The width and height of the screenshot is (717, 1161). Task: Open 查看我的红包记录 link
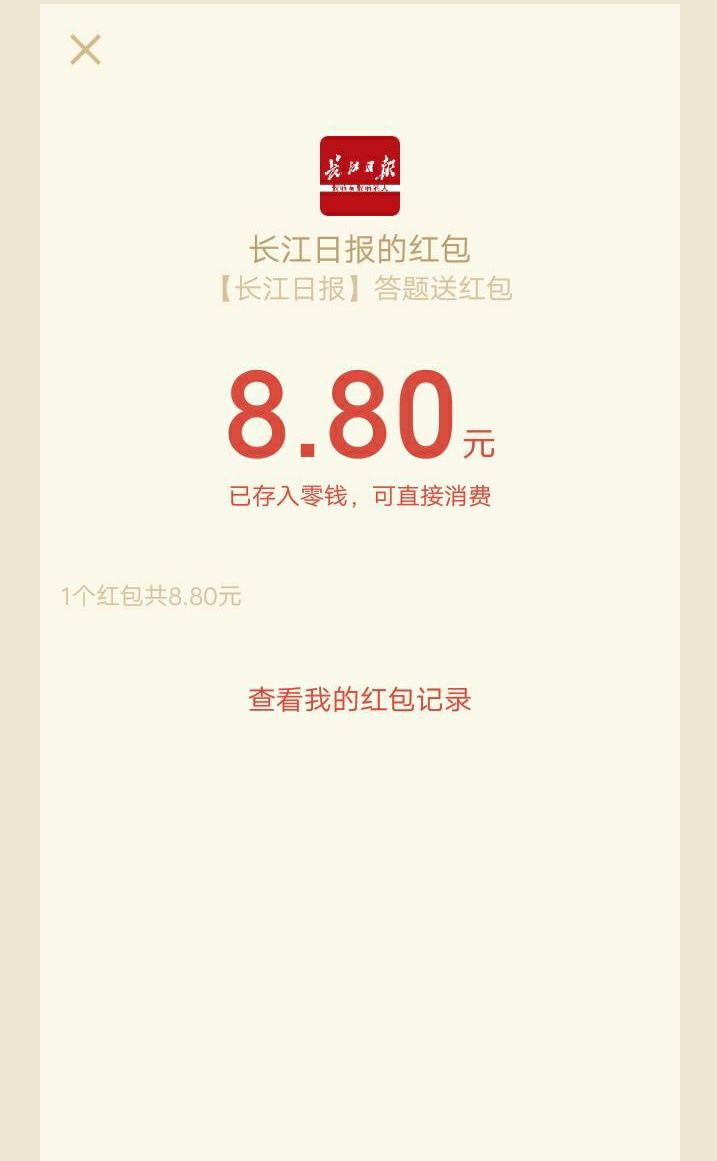359,699
